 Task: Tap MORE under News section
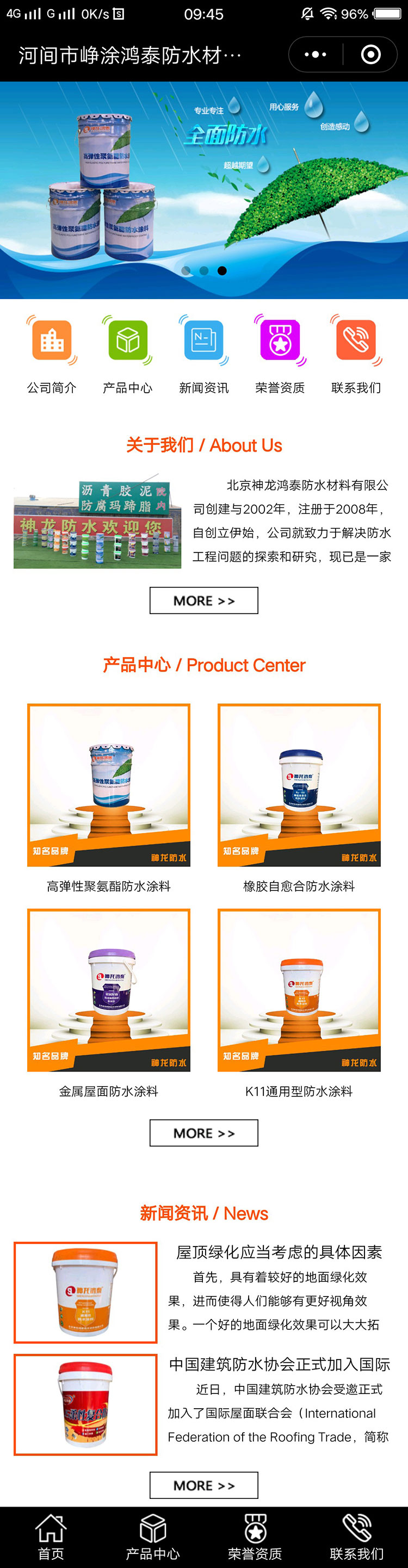point(204,1485)
